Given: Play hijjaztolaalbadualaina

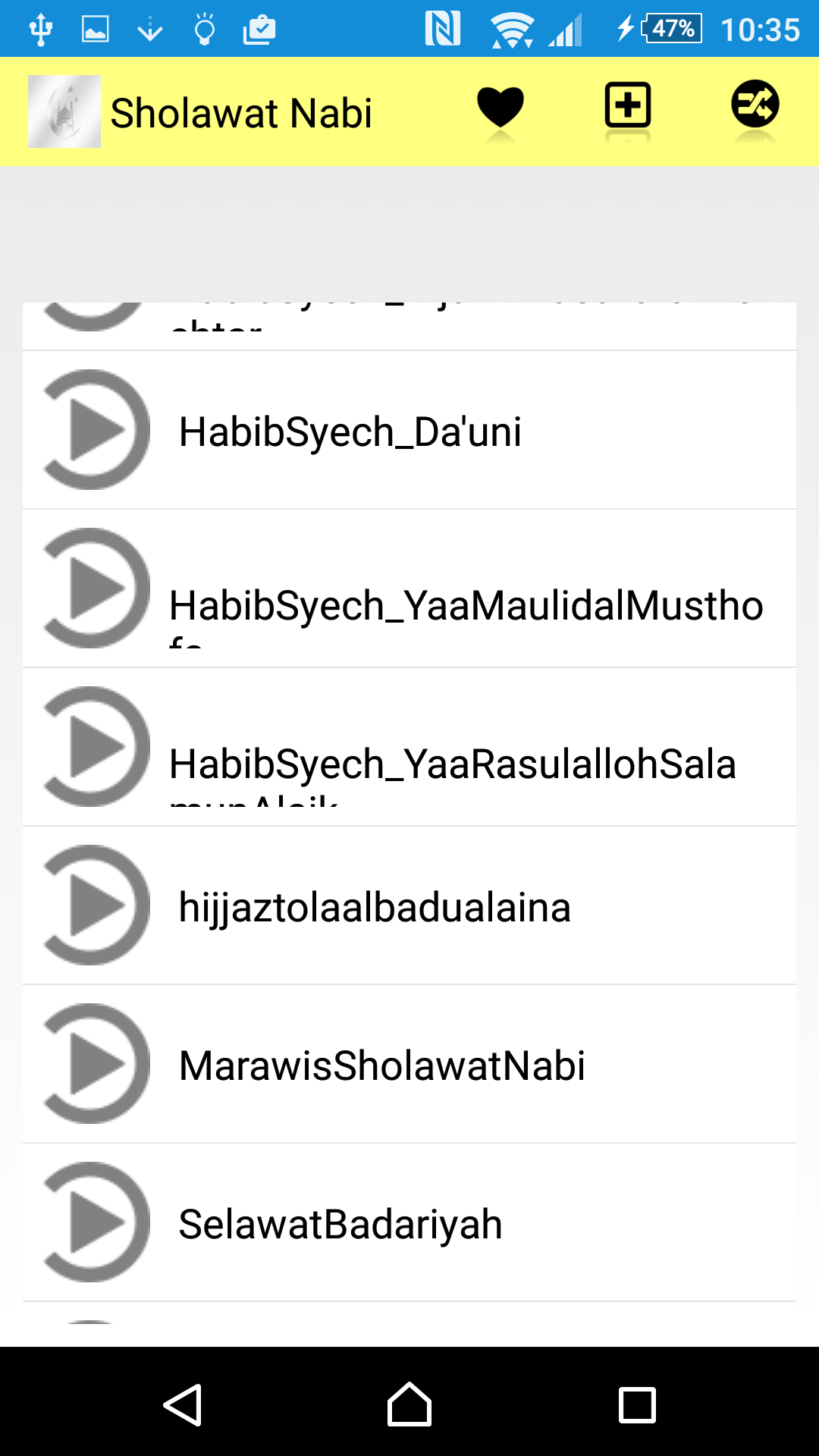Looking at the screenshot, I should (409, 905).
